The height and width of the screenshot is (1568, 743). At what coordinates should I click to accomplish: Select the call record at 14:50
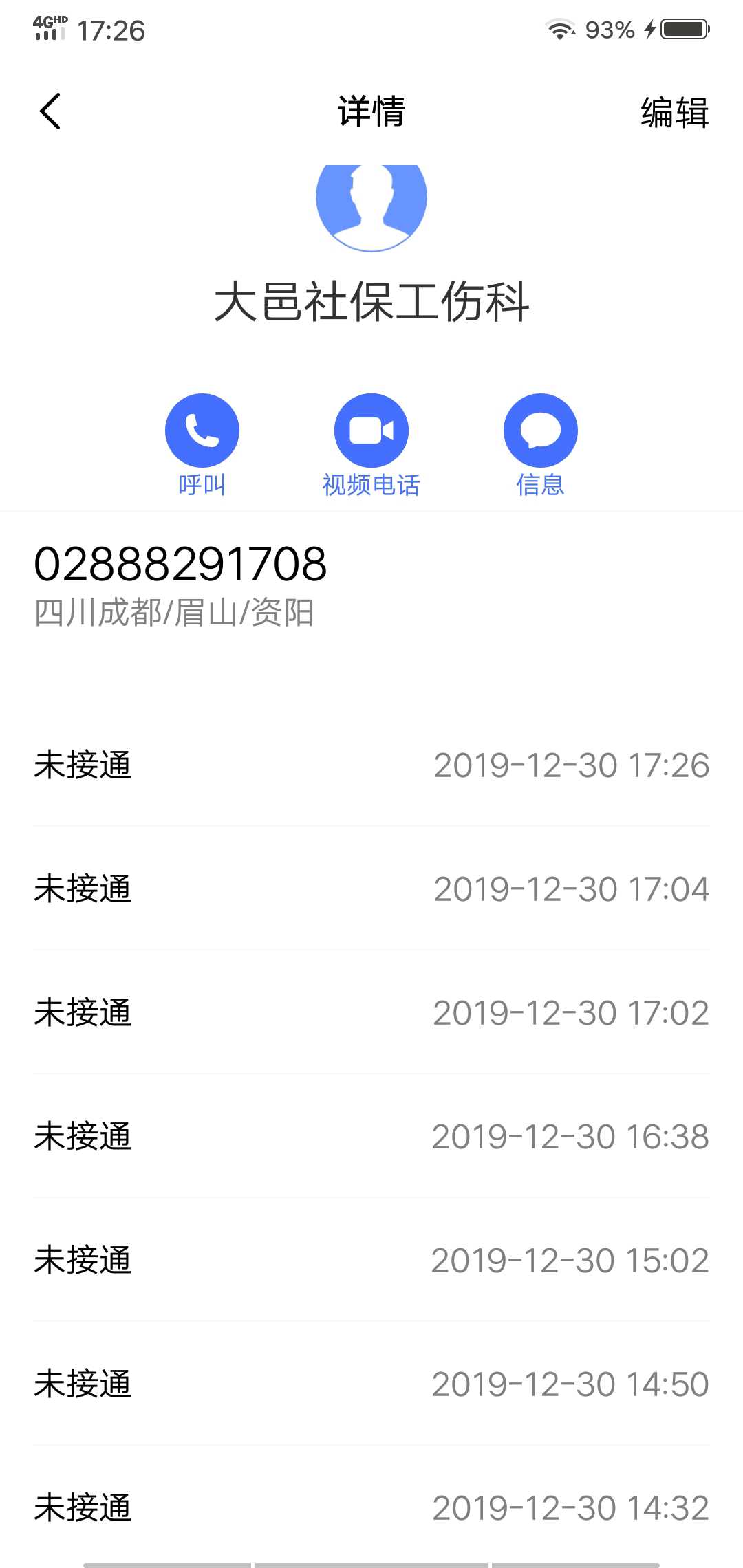click(371, 1384)
